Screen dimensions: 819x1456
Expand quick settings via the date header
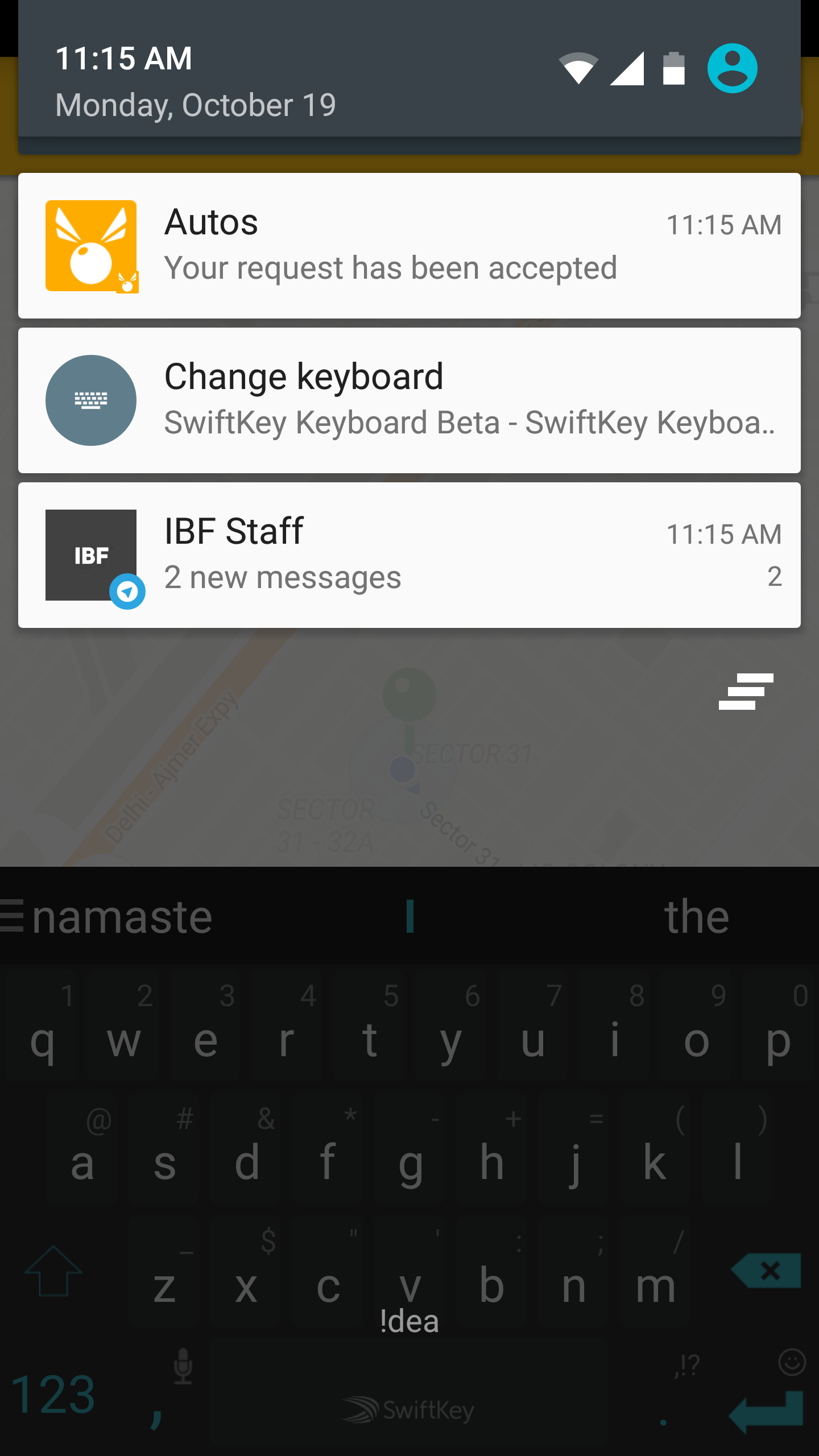pyautogui.click(x=196, y=105)
